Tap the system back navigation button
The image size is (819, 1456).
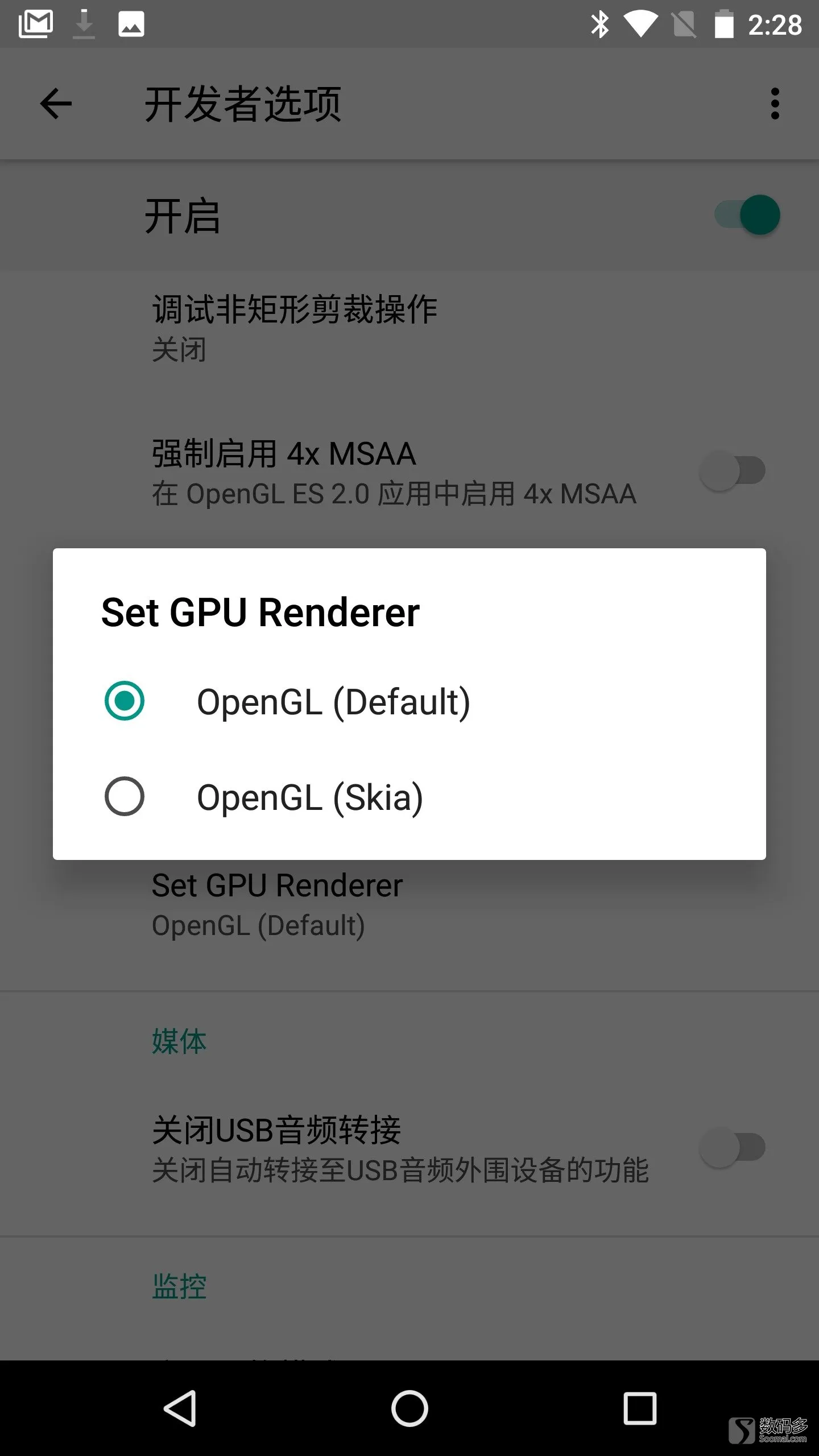(x=180, y=1408)
